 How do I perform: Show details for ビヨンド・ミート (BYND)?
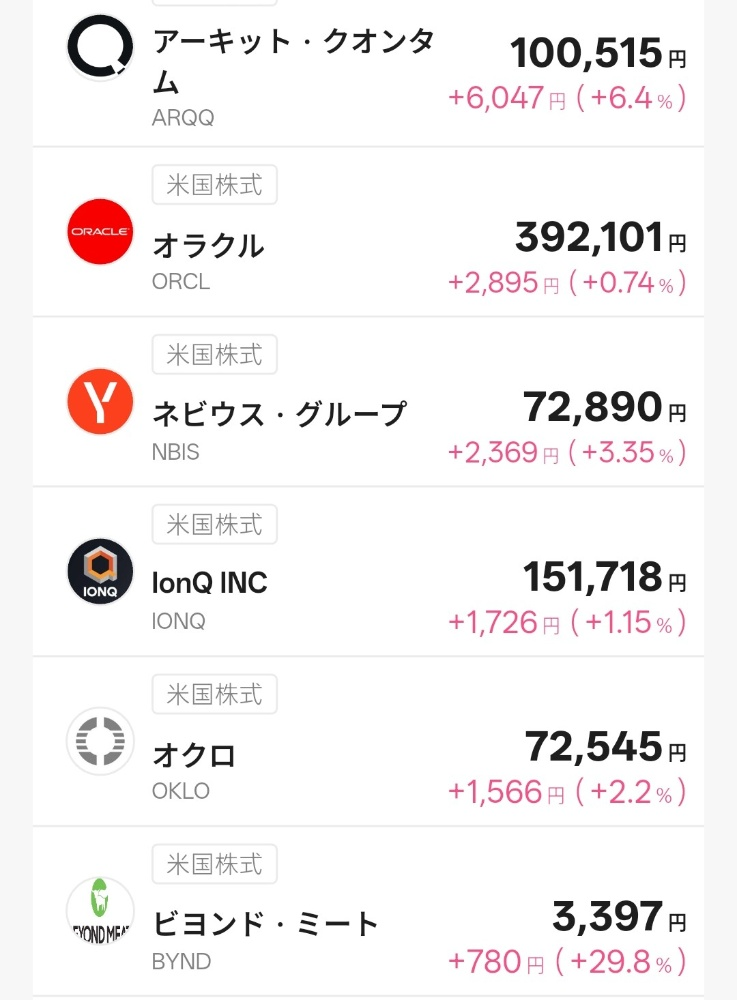point(265,923)
